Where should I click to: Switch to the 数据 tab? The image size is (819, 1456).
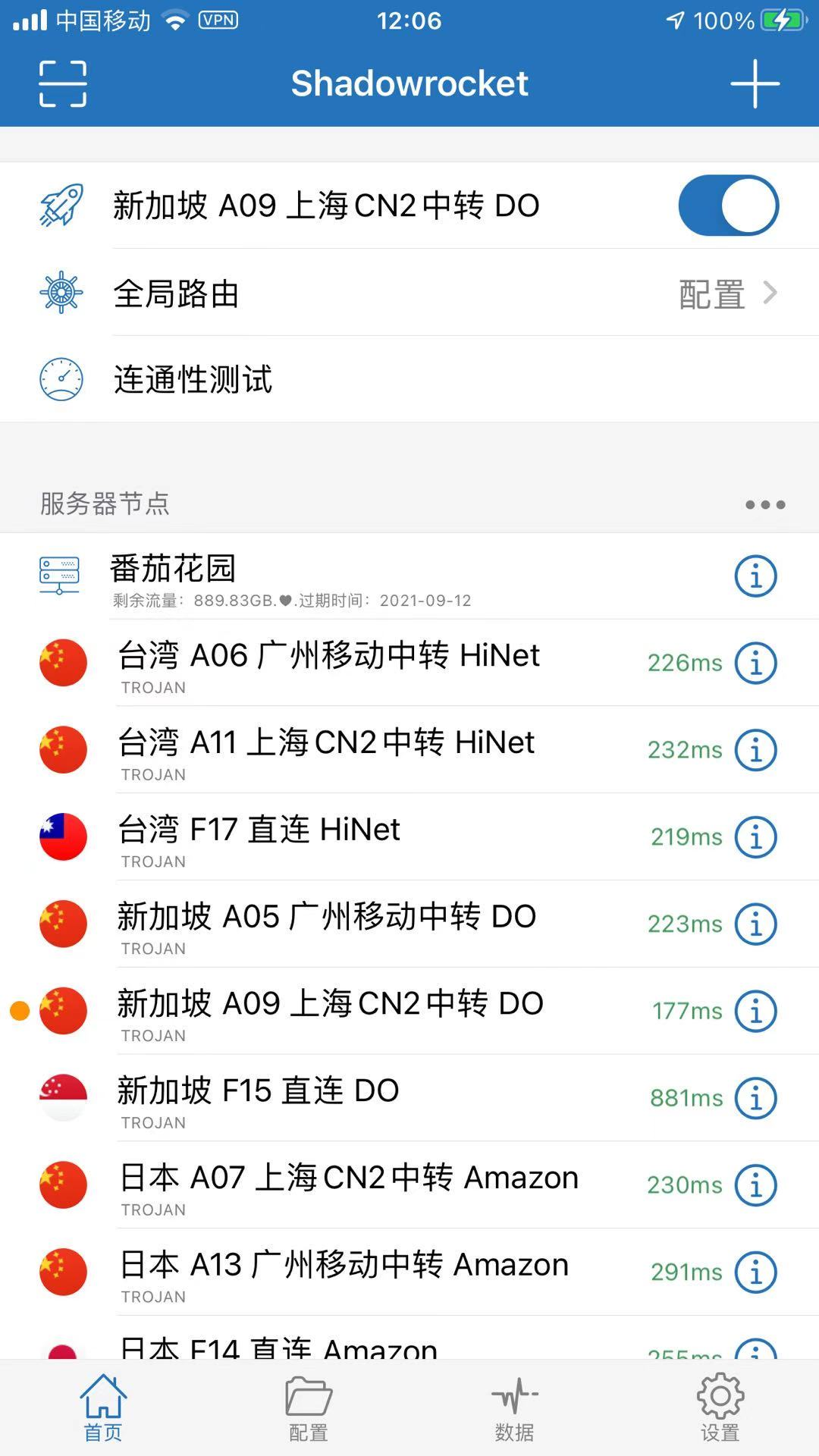coord(514,1409)
